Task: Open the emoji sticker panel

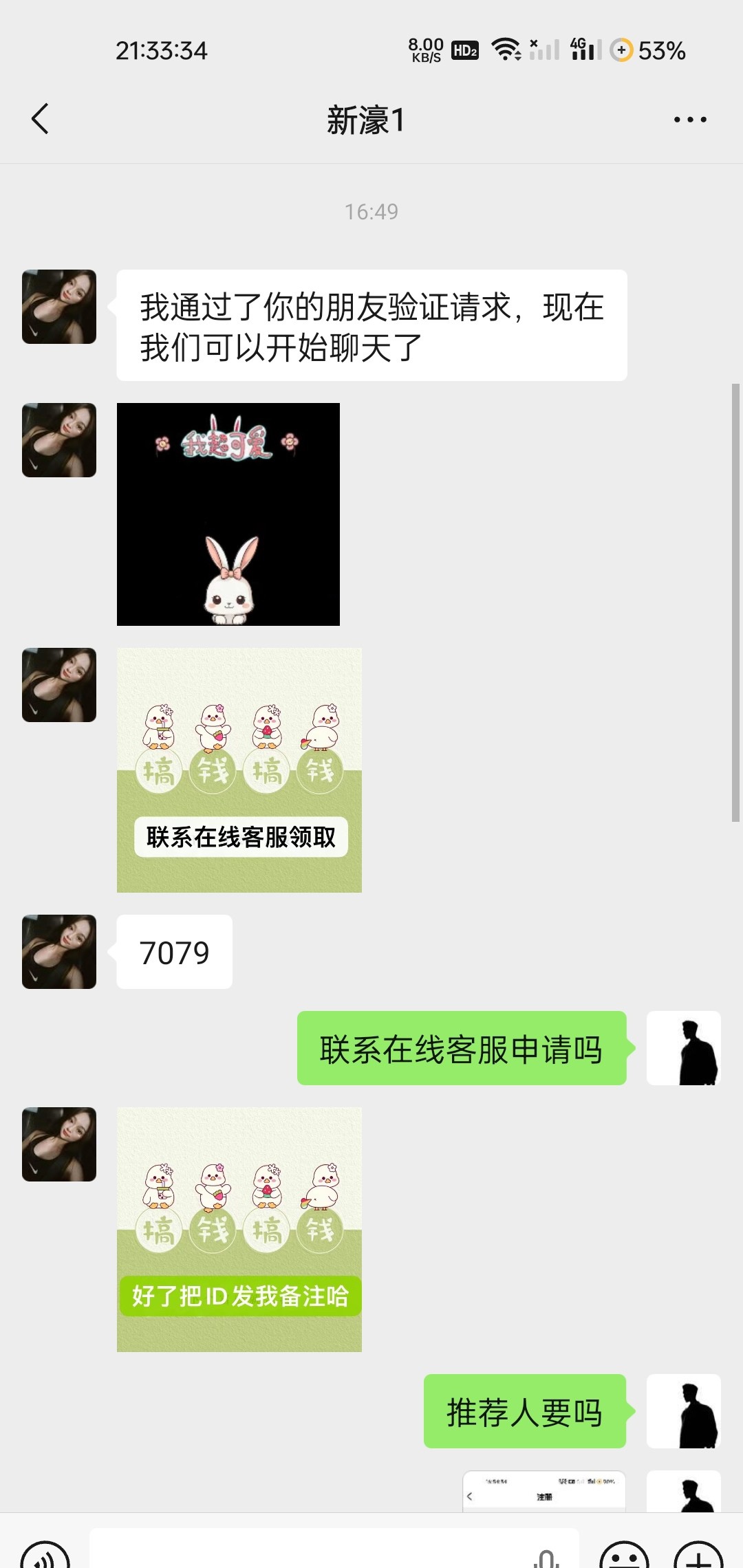Action: click(x=624, y=1556)
